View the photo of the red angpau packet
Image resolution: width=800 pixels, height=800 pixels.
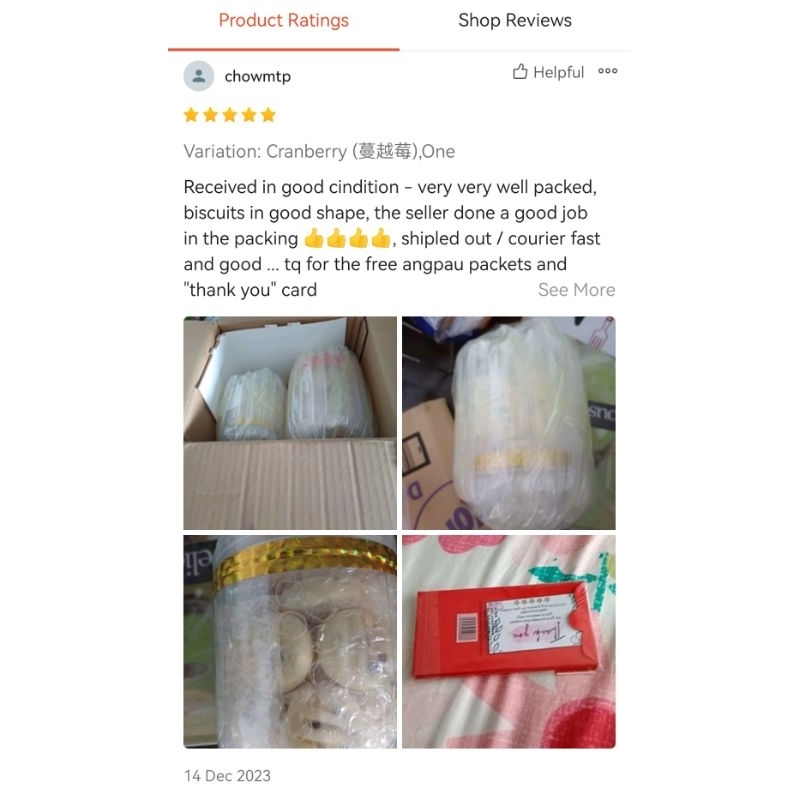[508, 641]
